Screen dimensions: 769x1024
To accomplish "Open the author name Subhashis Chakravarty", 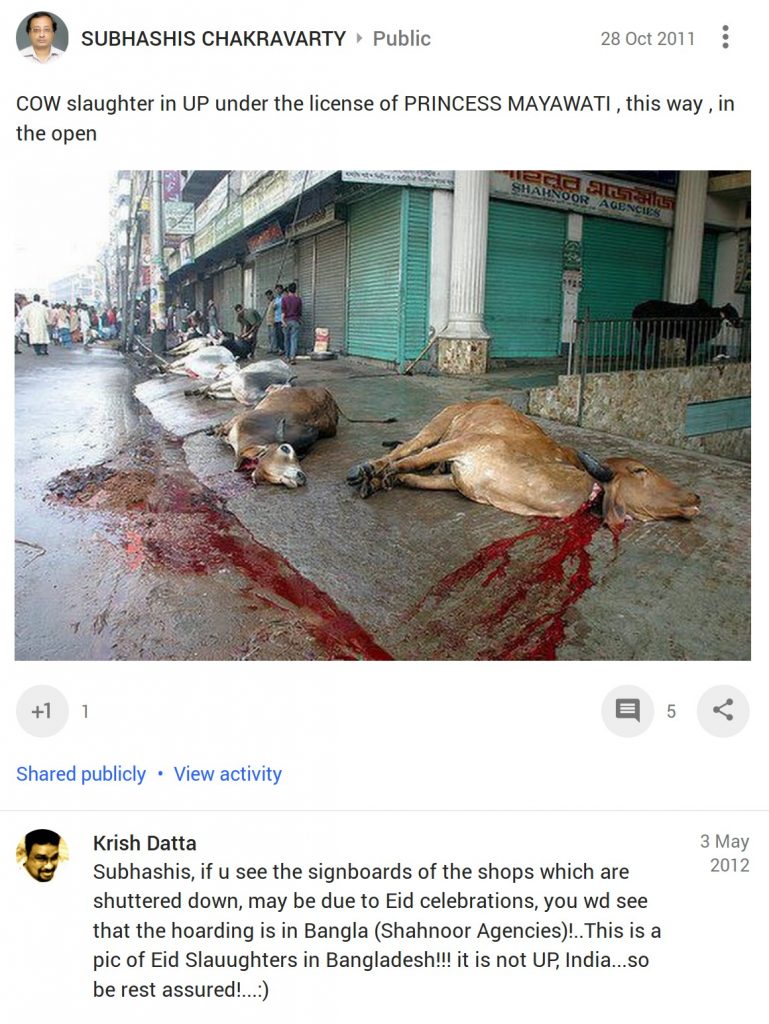I will click(x=213, y=39).
